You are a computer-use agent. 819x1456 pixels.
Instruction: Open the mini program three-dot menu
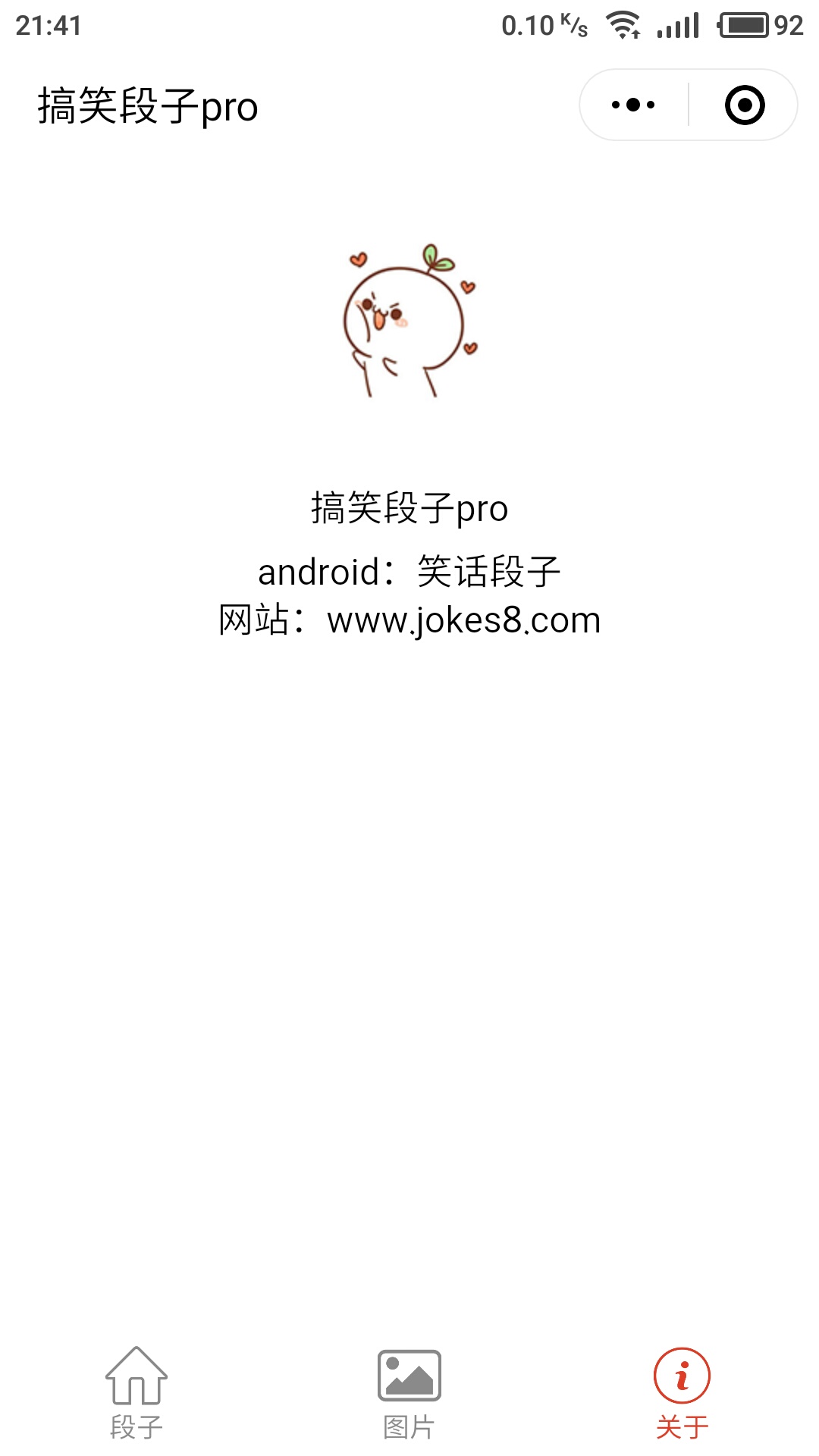pos(633,105)
